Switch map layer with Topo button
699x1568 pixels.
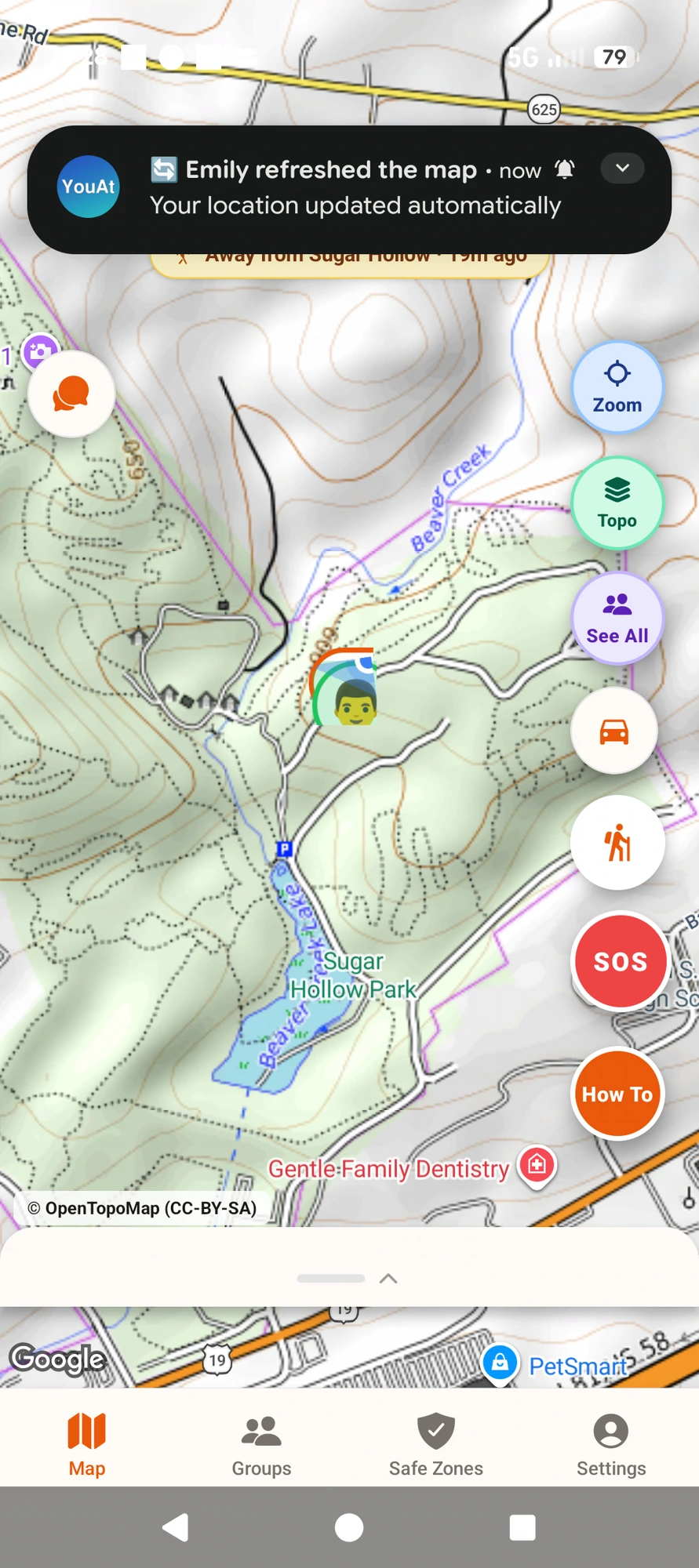(x=617, y=503)
